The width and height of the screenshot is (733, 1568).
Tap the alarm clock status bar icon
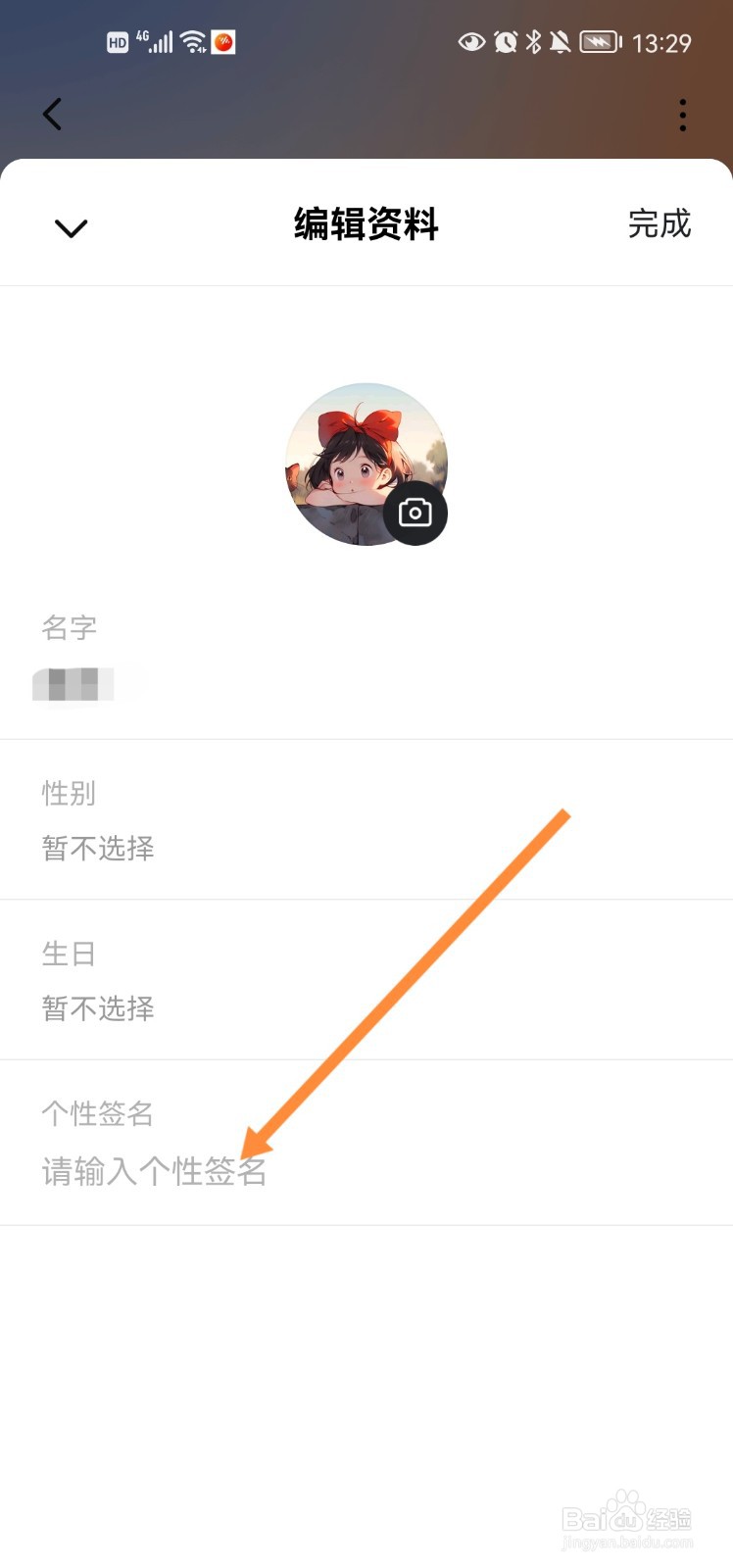pos(505,41)
